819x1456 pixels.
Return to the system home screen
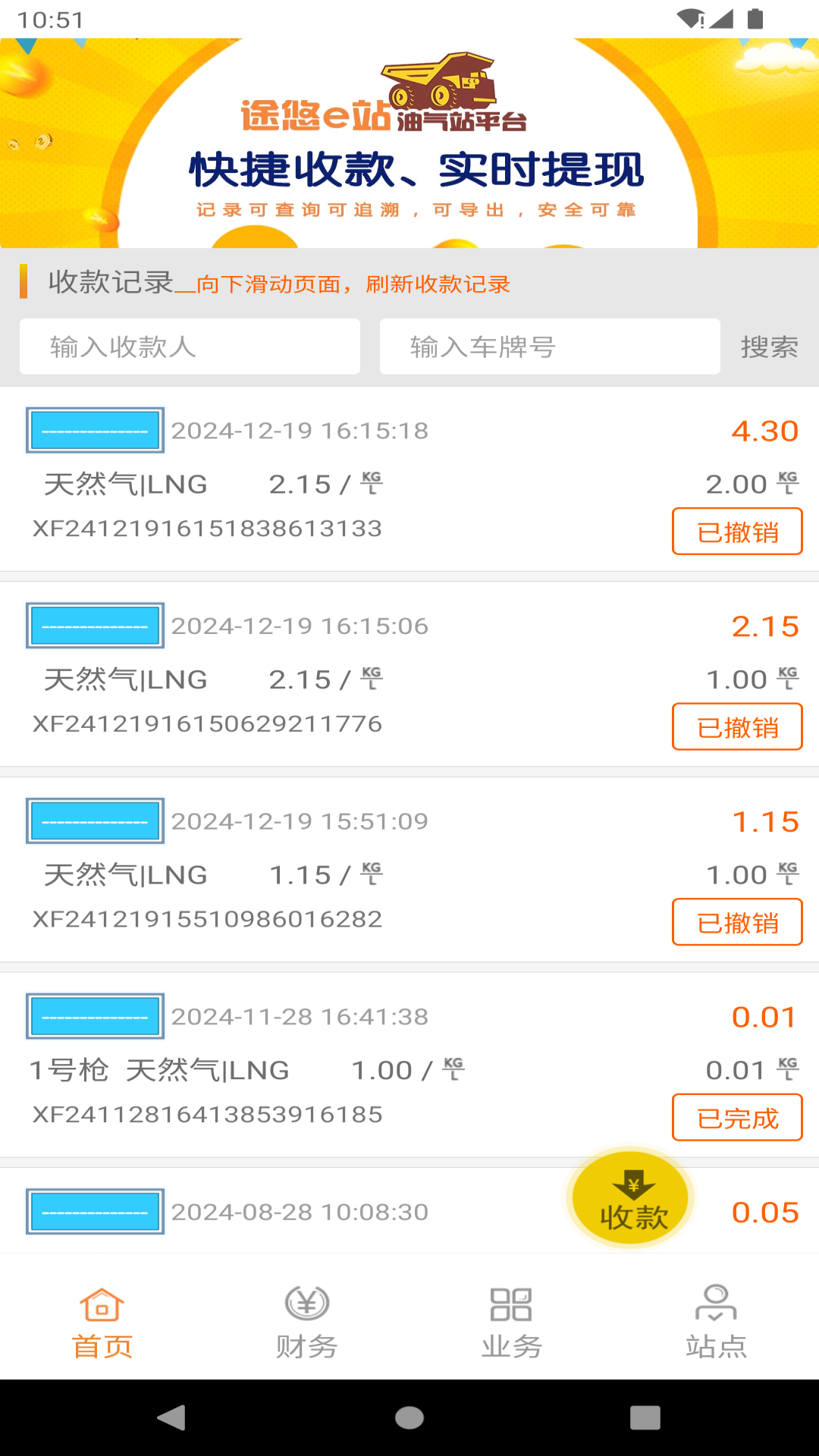point(409,1417)
